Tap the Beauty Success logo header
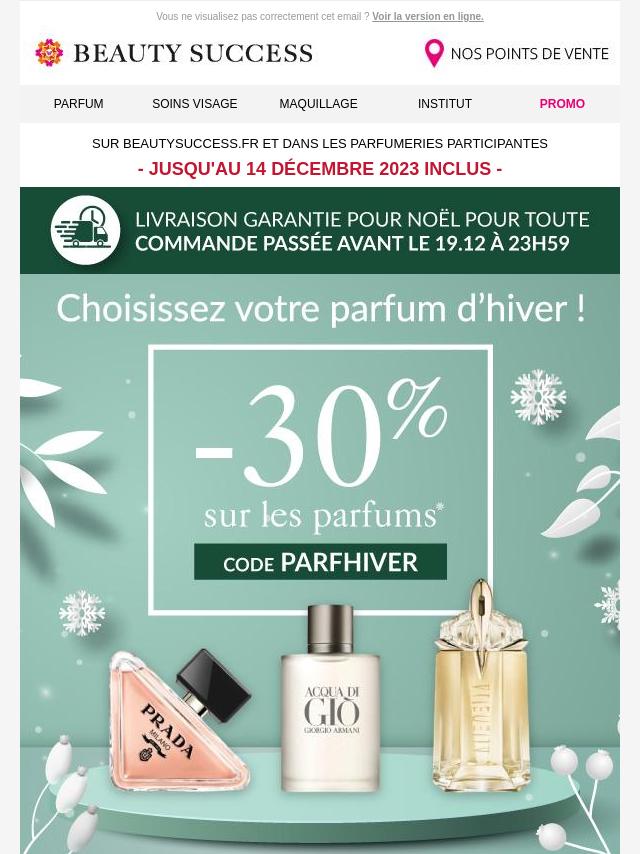The width and height of the screenshot is (640, 854). coord(174,53)
